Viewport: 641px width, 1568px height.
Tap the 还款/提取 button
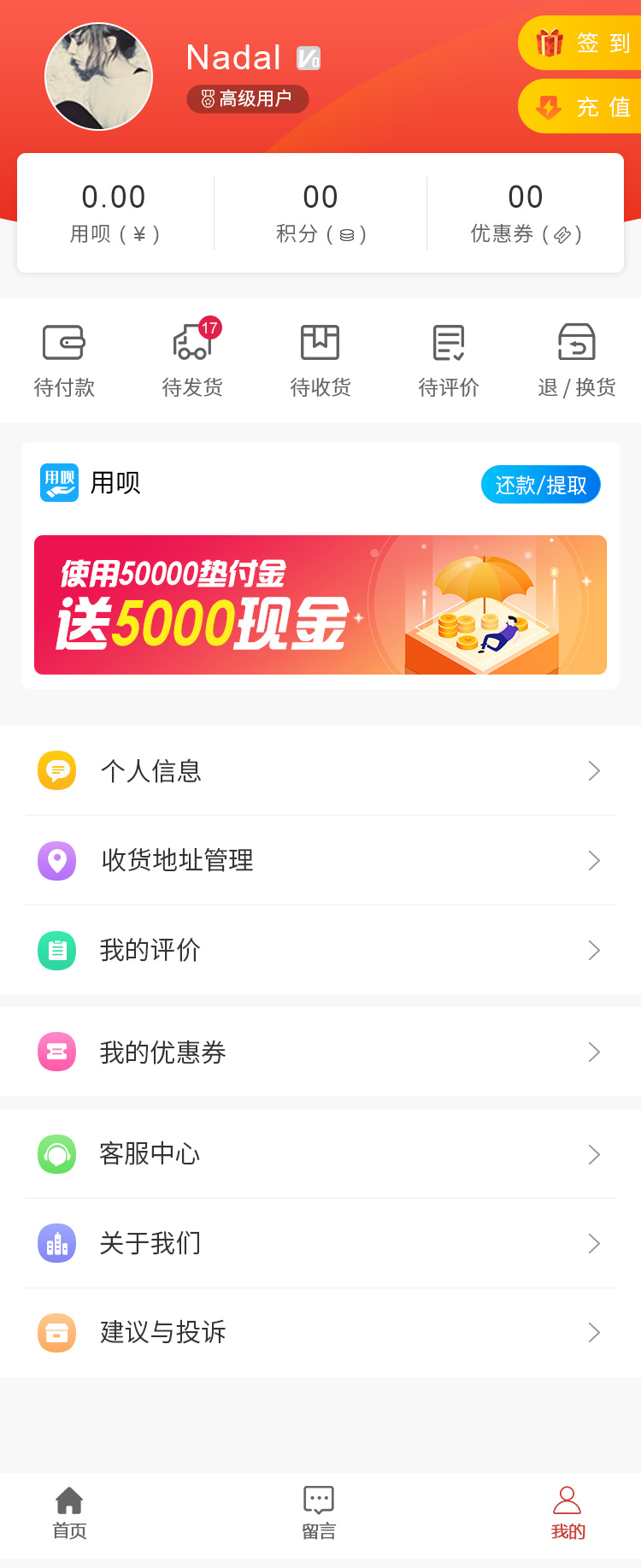(x=540, y=485)
